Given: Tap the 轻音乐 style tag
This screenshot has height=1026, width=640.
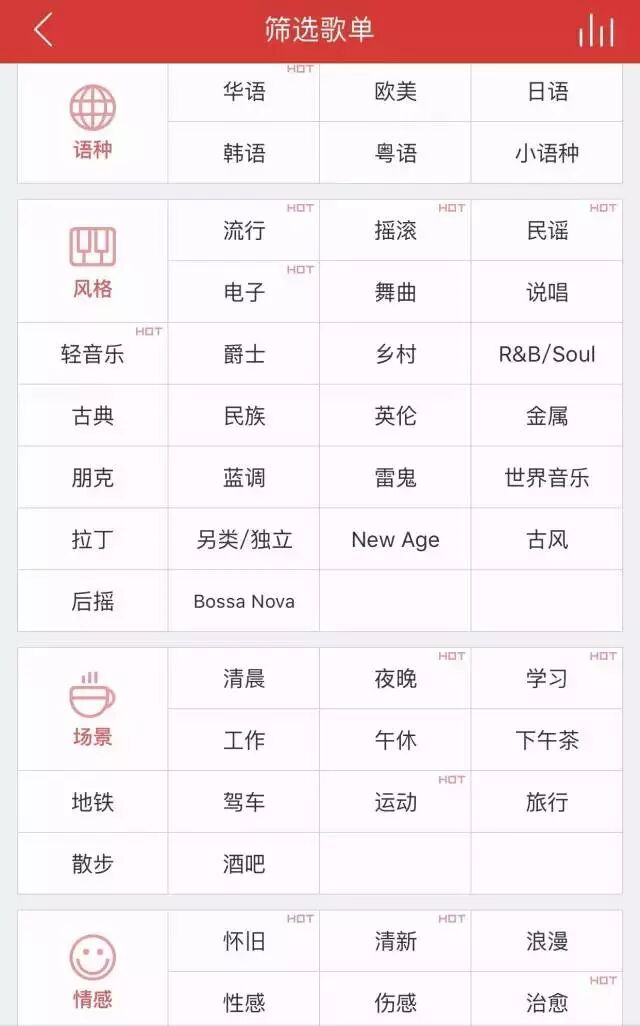Looking at the screenshot, I should point(93,354).
